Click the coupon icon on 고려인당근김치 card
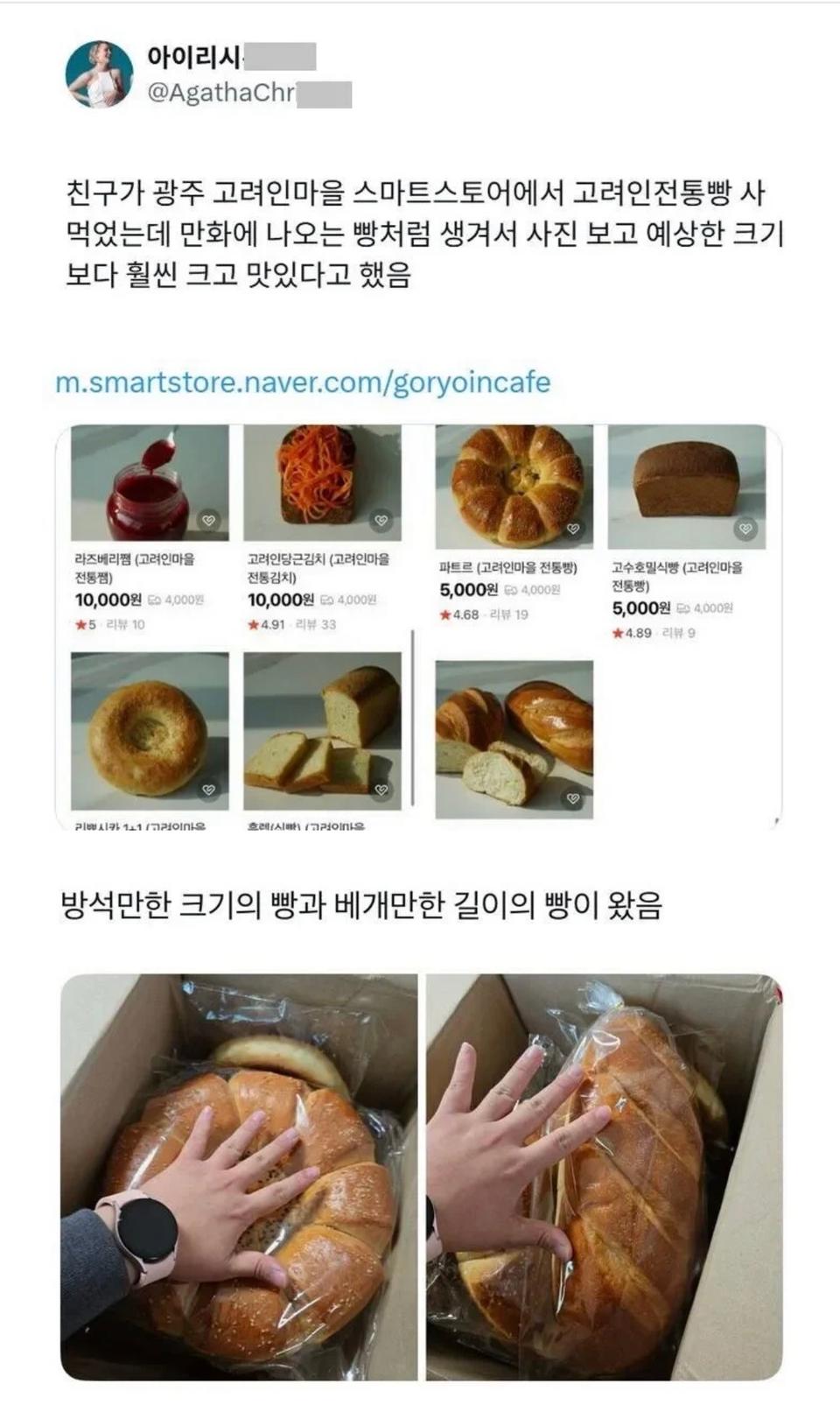840x1405 pixels. pyautogui.click(x=326, y=601)
